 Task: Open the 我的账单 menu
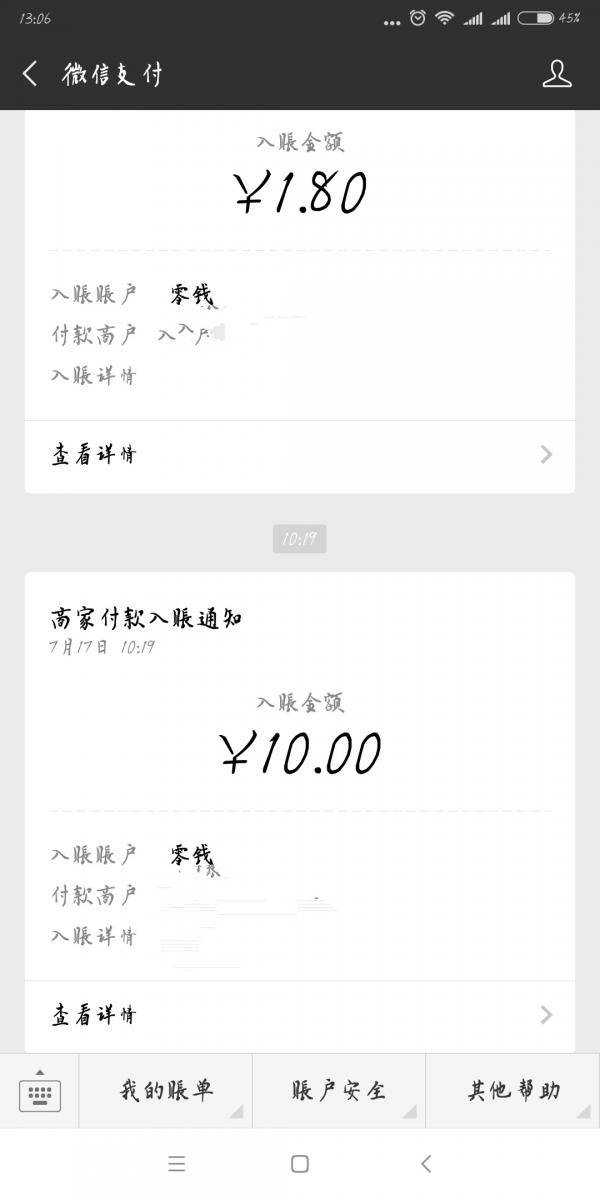(166, 1090)
